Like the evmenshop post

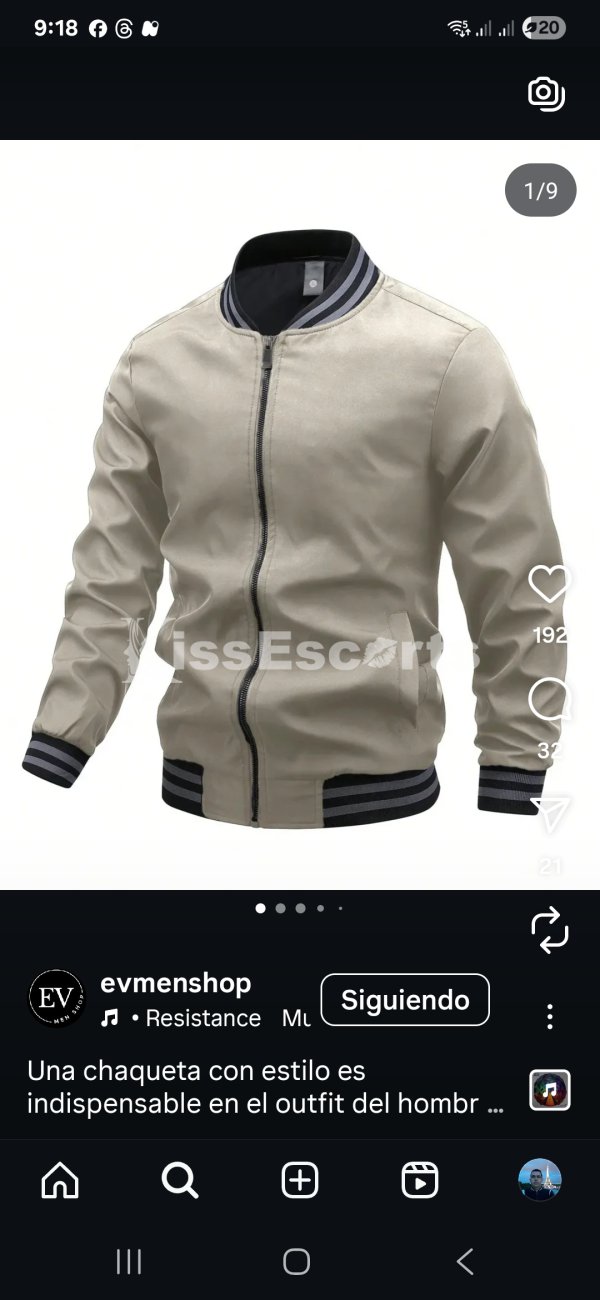[x=549, y=584]
